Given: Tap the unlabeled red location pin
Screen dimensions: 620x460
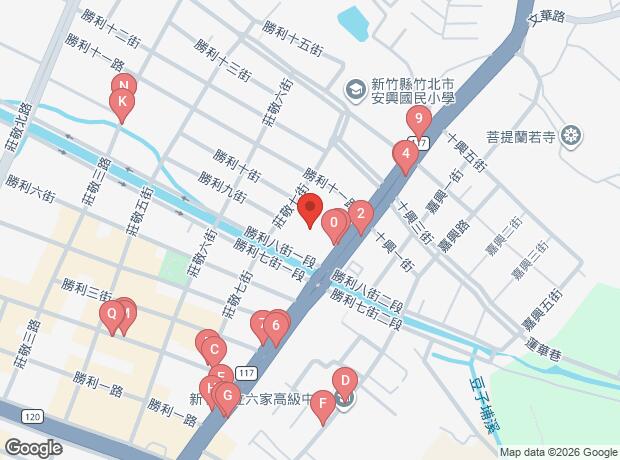Looking at the screenshot, I should tap(310, 209).
